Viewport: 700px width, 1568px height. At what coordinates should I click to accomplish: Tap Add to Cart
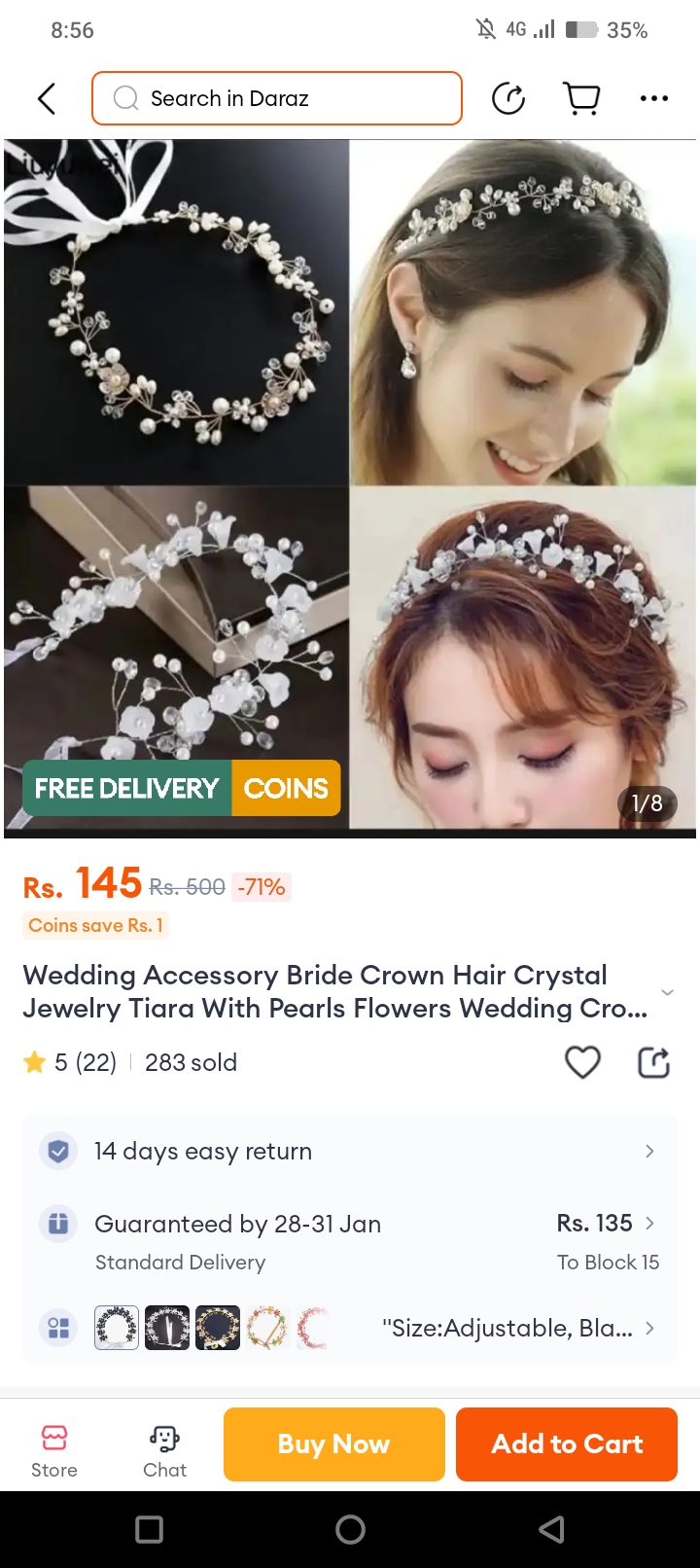pos(567,1444)
